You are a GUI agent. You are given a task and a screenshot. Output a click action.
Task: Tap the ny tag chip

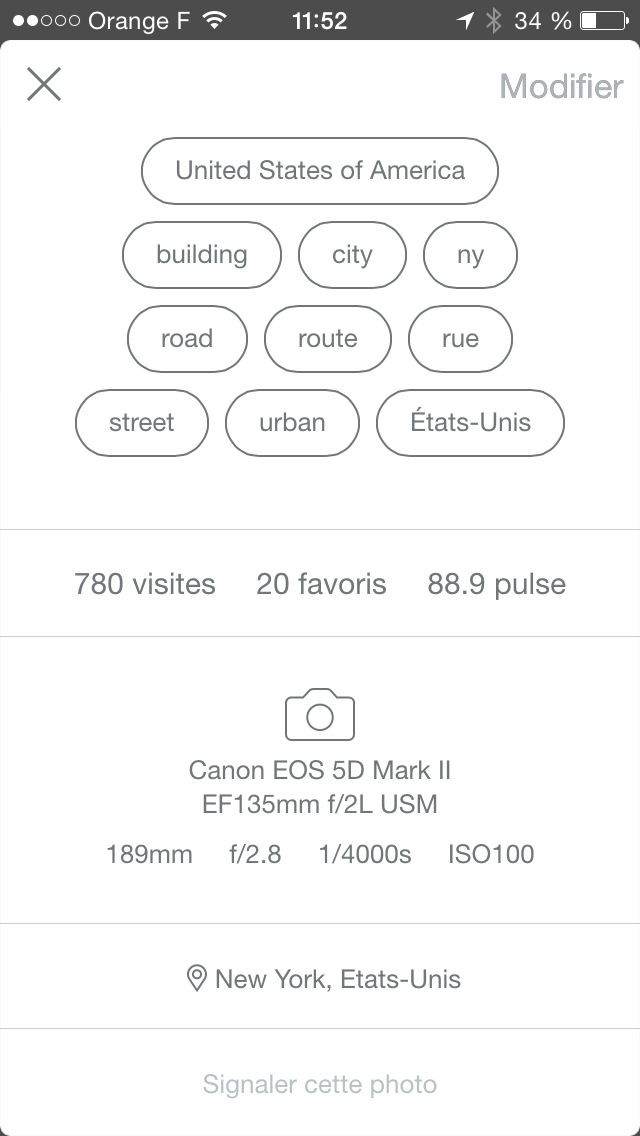point(470,255)
